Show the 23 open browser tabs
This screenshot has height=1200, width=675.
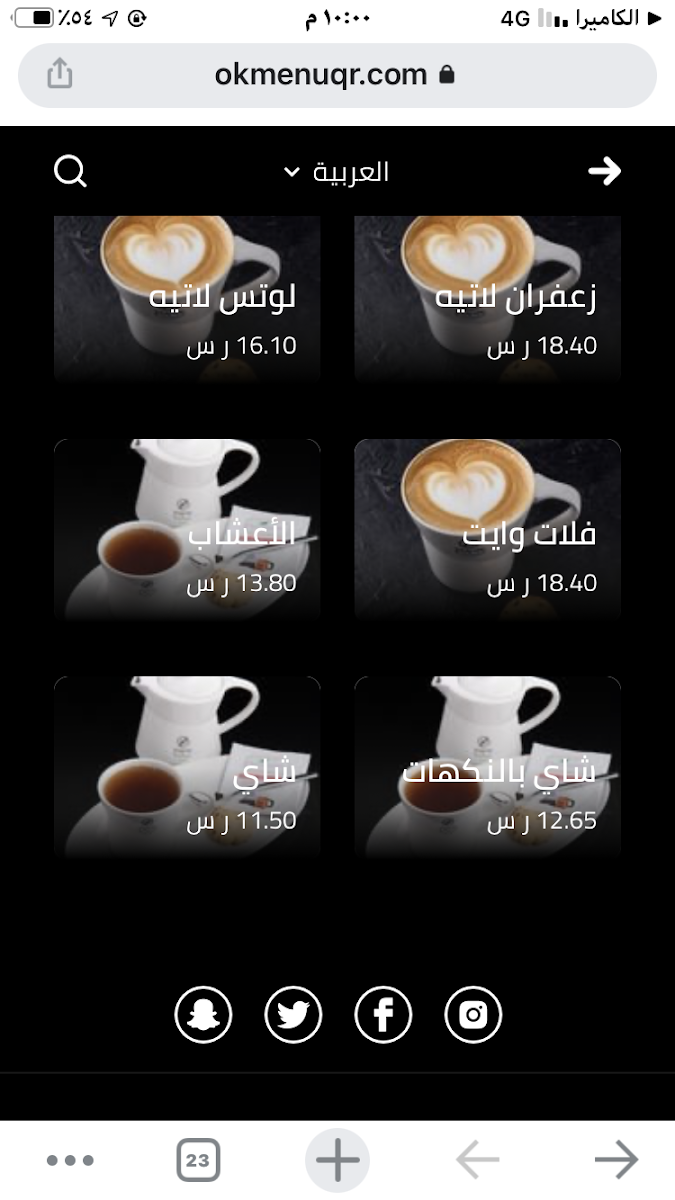[198, 1161]
